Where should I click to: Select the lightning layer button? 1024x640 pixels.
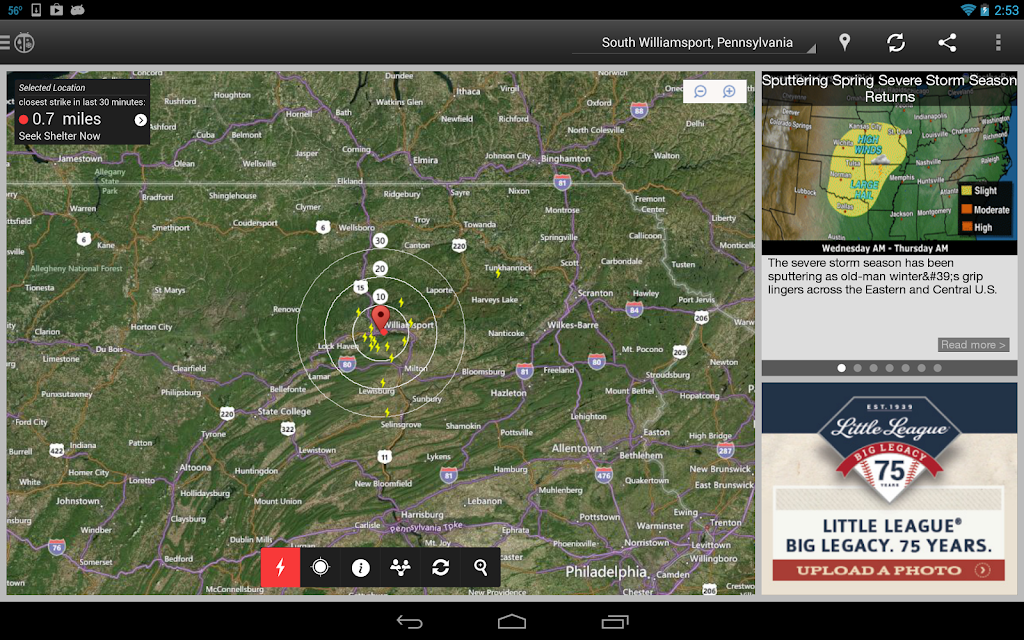pos(280,567)
